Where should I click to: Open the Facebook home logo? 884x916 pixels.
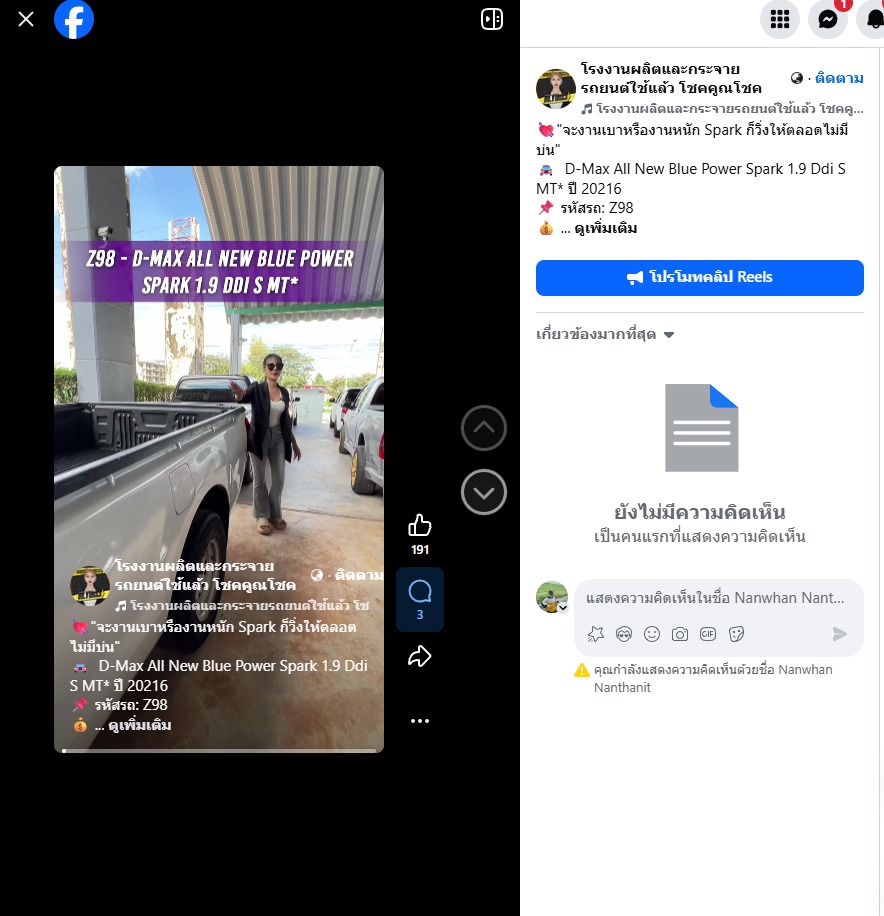(74, 19)
